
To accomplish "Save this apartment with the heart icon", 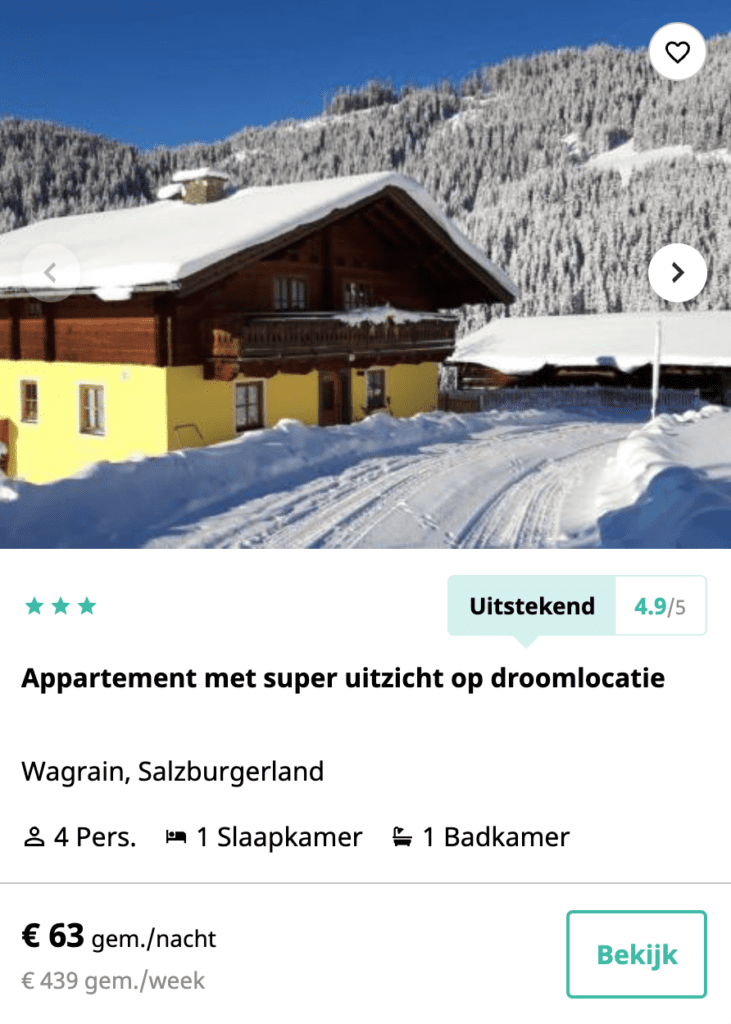I will [x=677, y=52].
